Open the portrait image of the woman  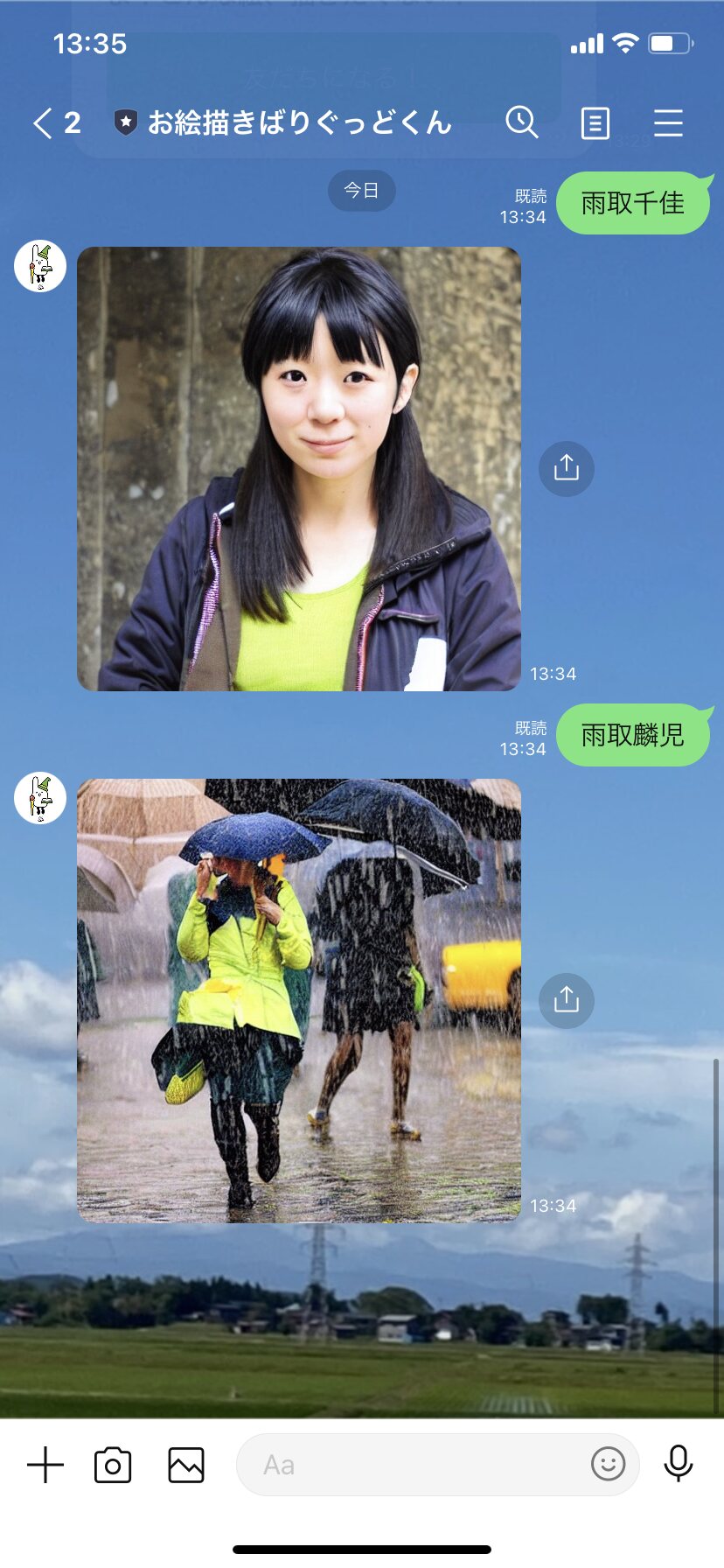click(x=299, y=469)
